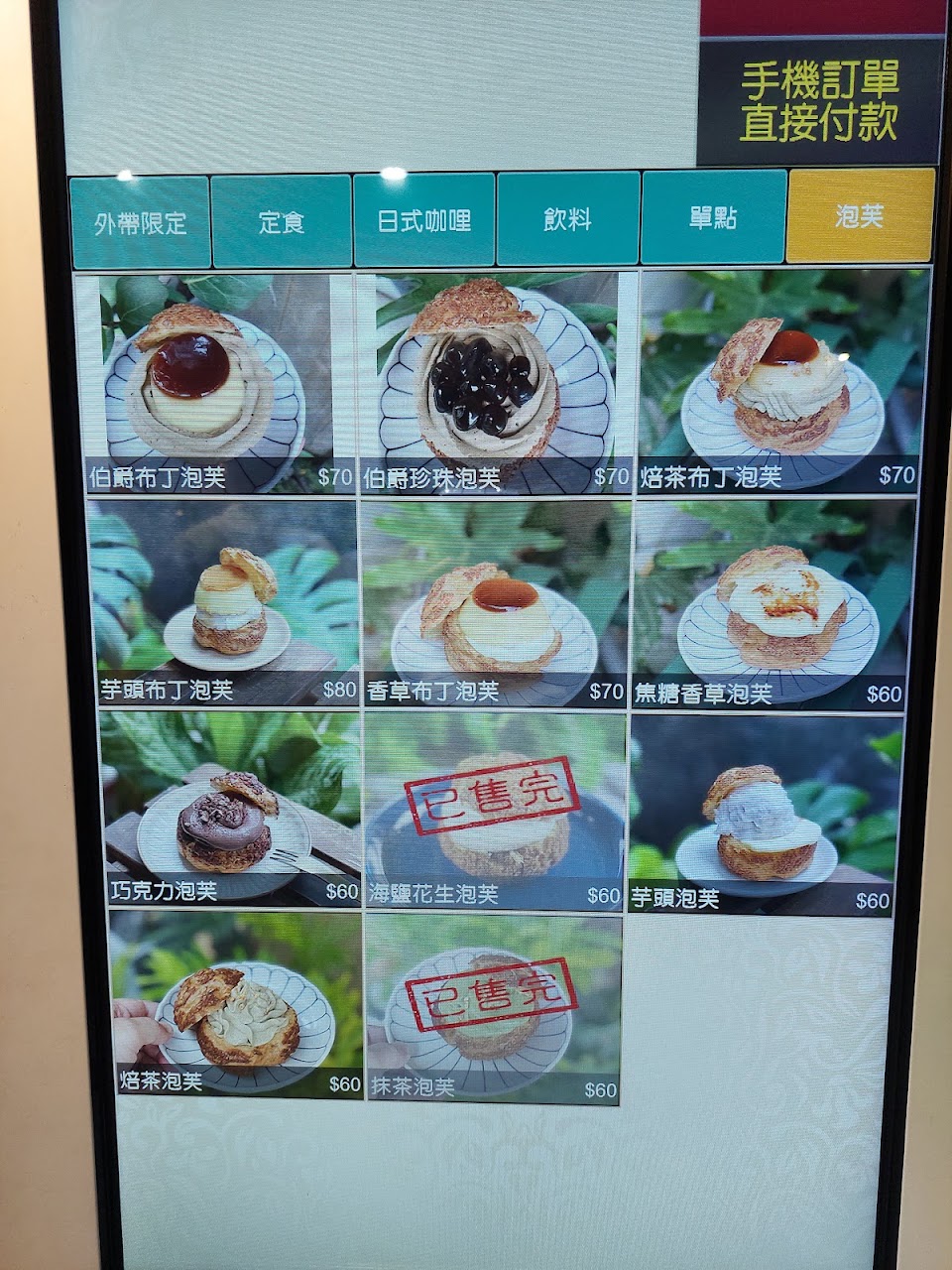This screenshot has width=952, height=1270.
Task: Open the 定食 category tab
Action: coord(282,221)
